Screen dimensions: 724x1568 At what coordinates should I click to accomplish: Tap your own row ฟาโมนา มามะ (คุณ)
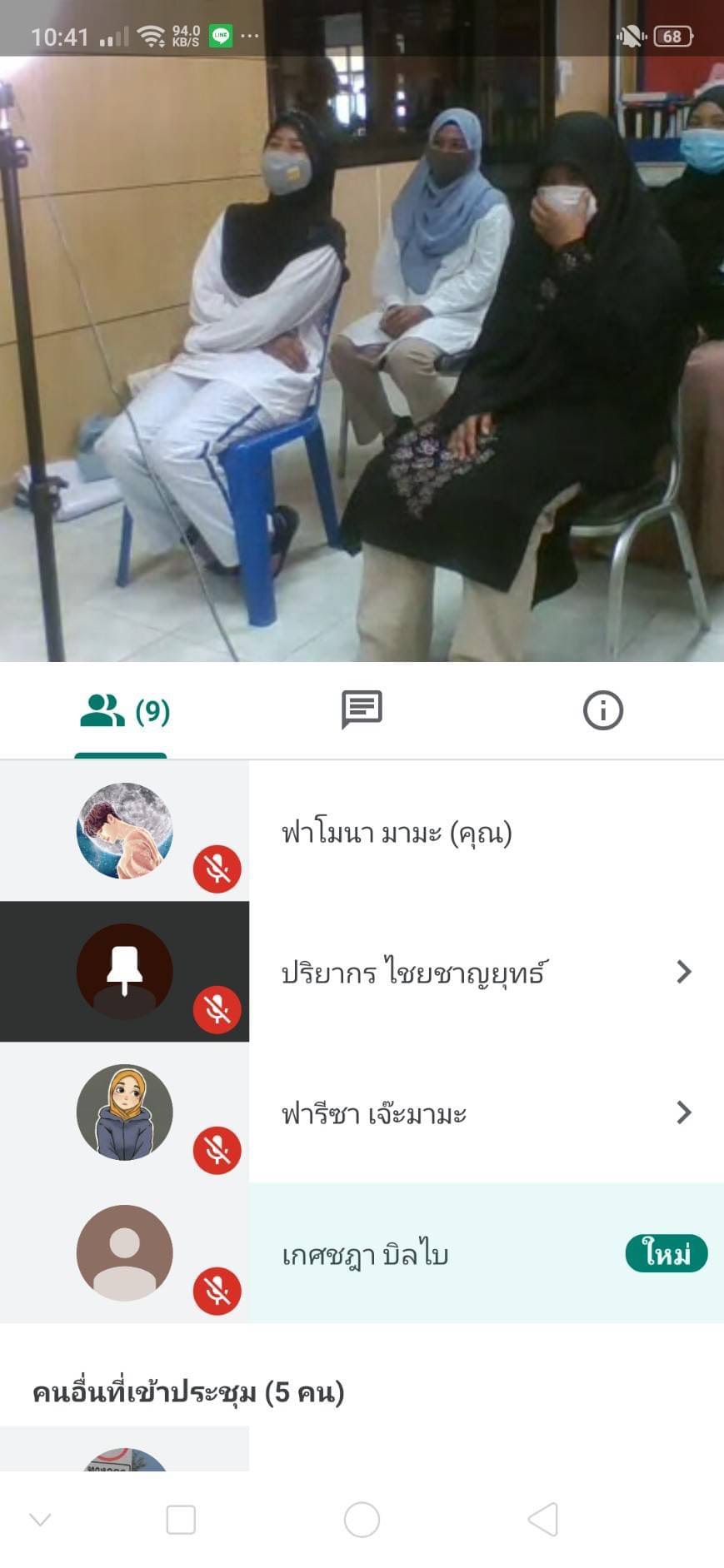(397, 832)
